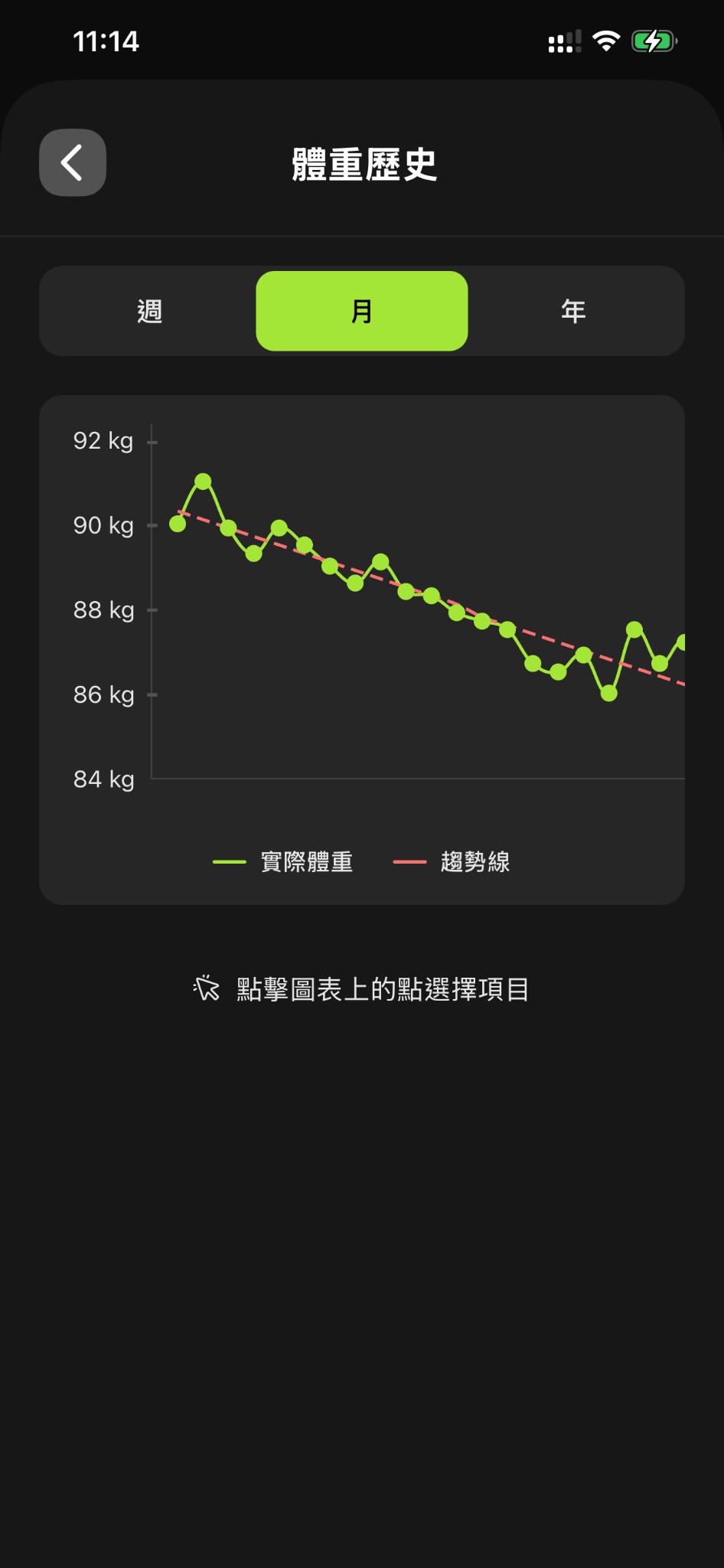Tap the clock time 11:14 in status bar

pyautogui.click(x=106, y=41)
